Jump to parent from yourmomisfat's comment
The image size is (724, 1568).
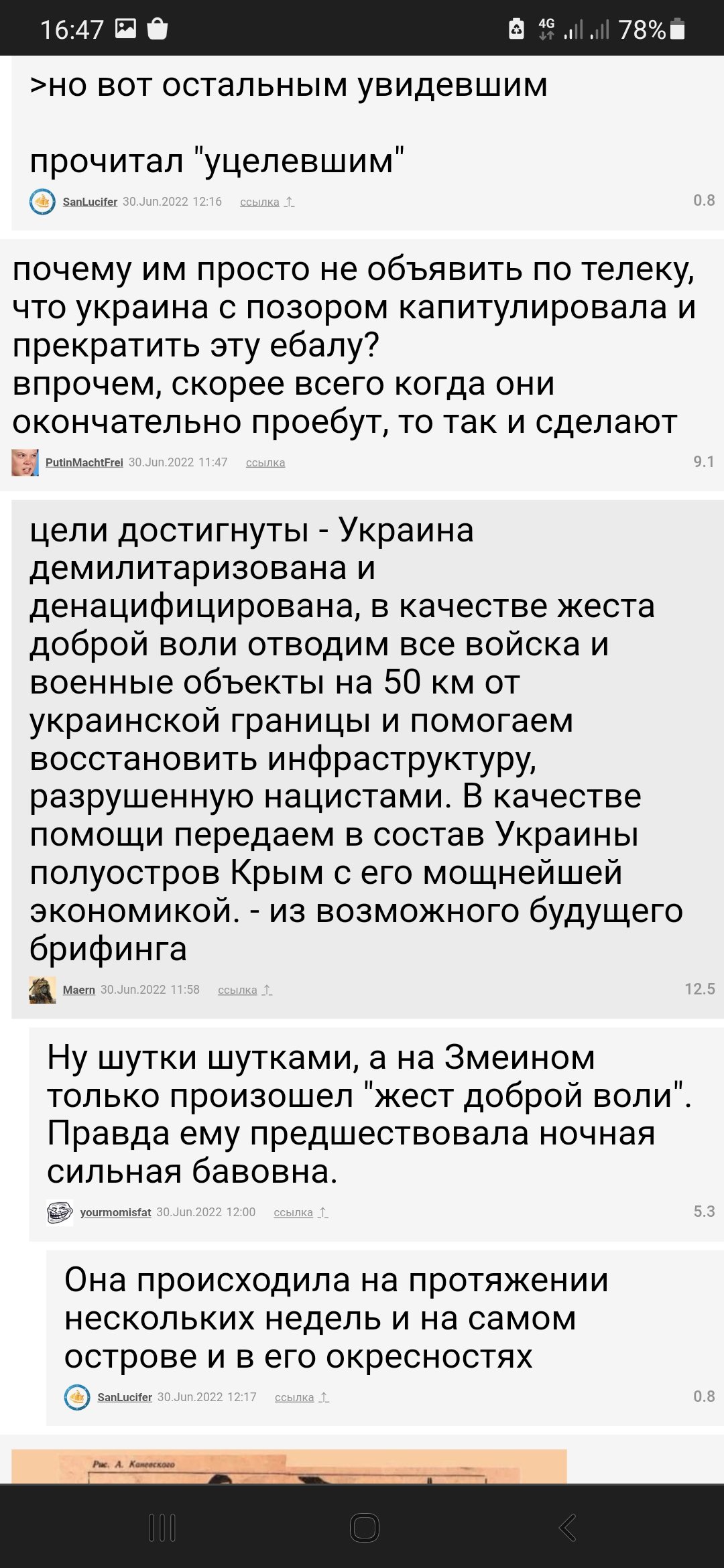point(323,1212)
